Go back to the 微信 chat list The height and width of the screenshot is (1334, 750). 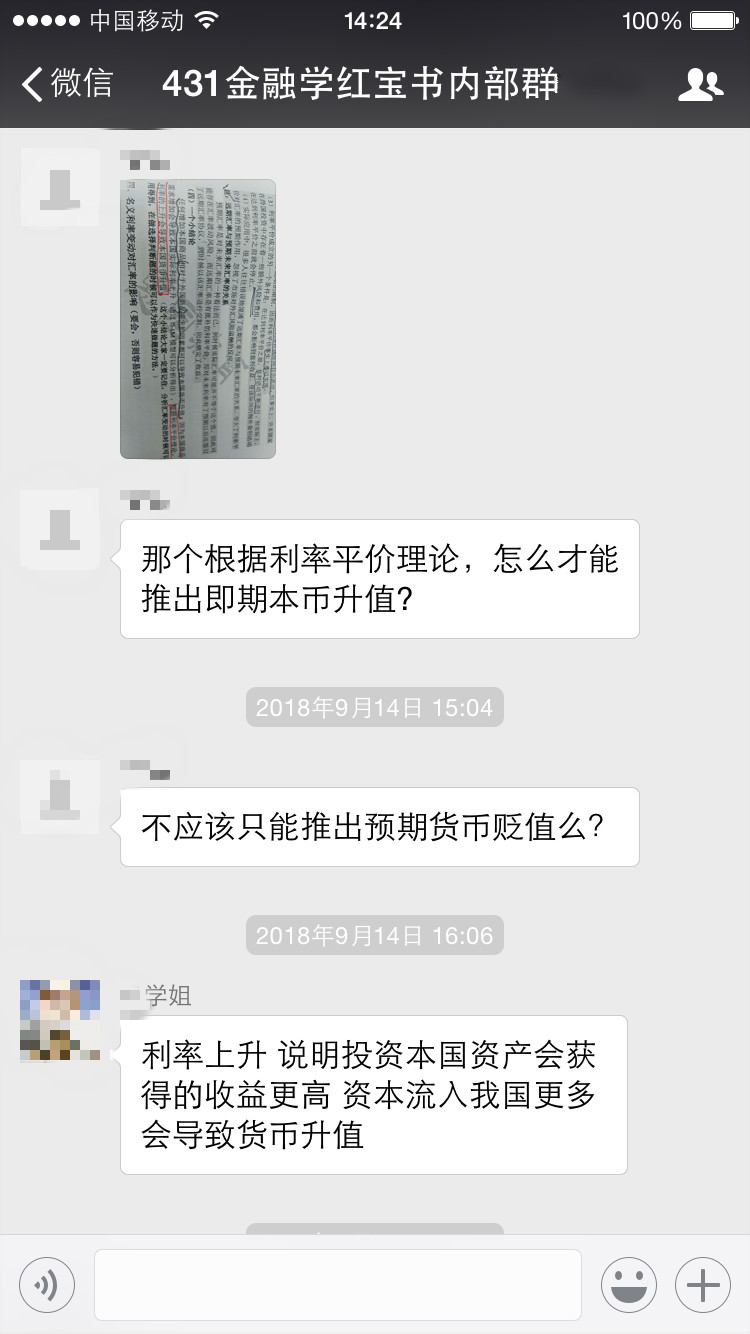(68, 84)
